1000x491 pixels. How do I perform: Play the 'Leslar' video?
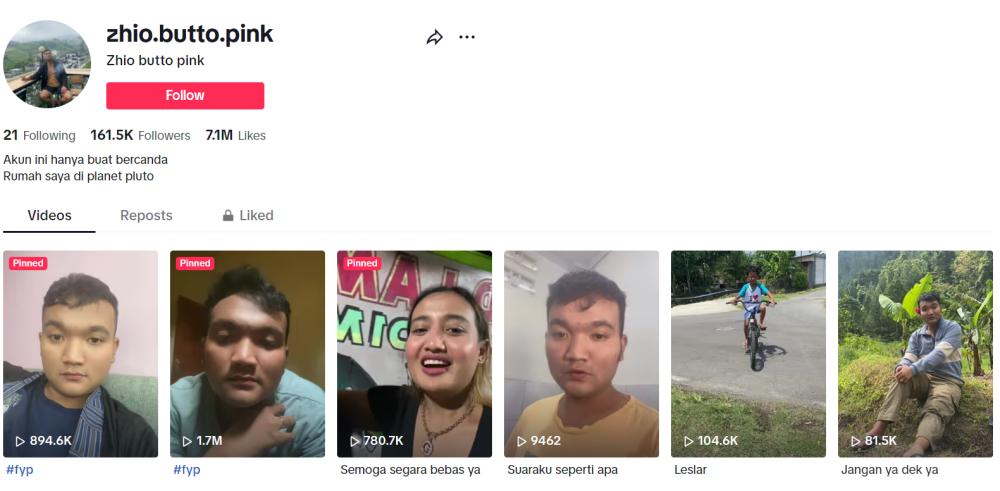[x=748, y=353]
